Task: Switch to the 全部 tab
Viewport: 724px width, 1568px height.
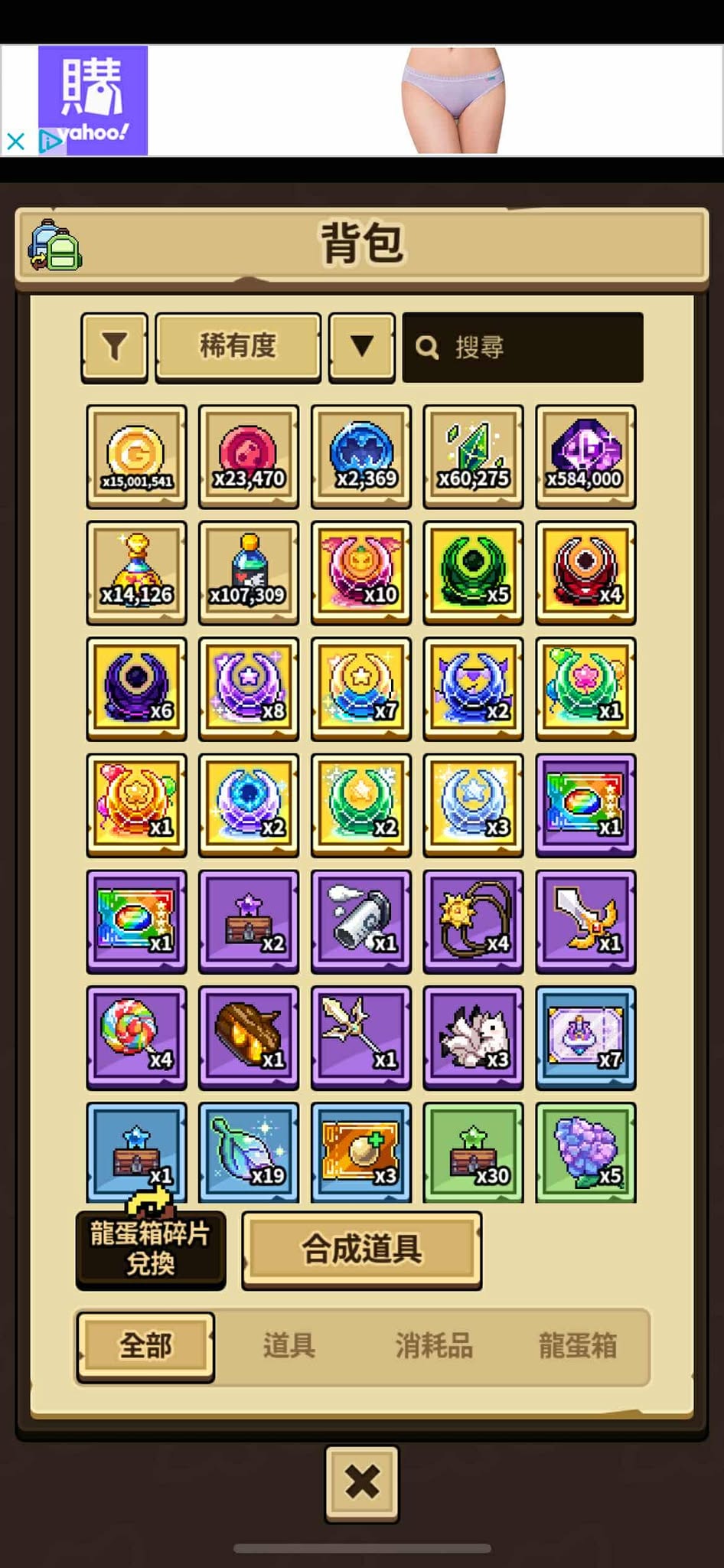Action: (x=145, y=1345)
